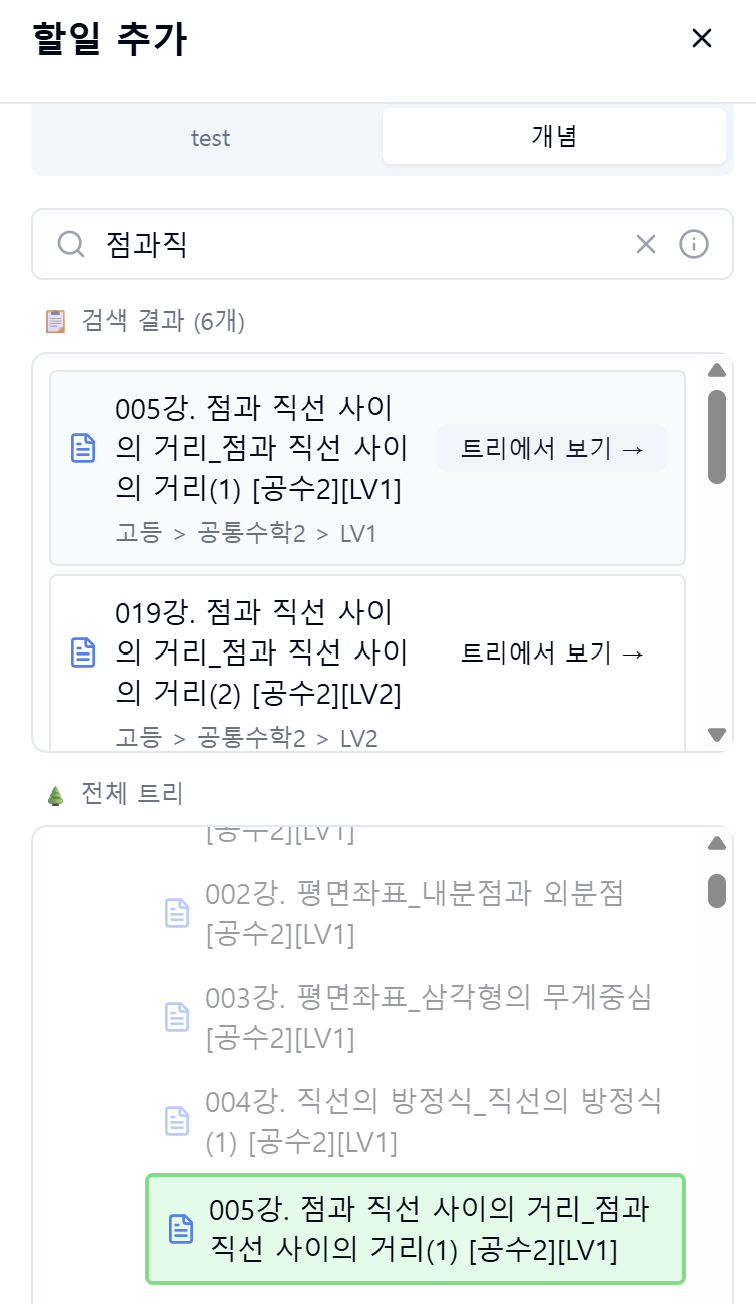Open the search info icon
Viewport: 756px width, 1304px height.
tap(694, 244)
